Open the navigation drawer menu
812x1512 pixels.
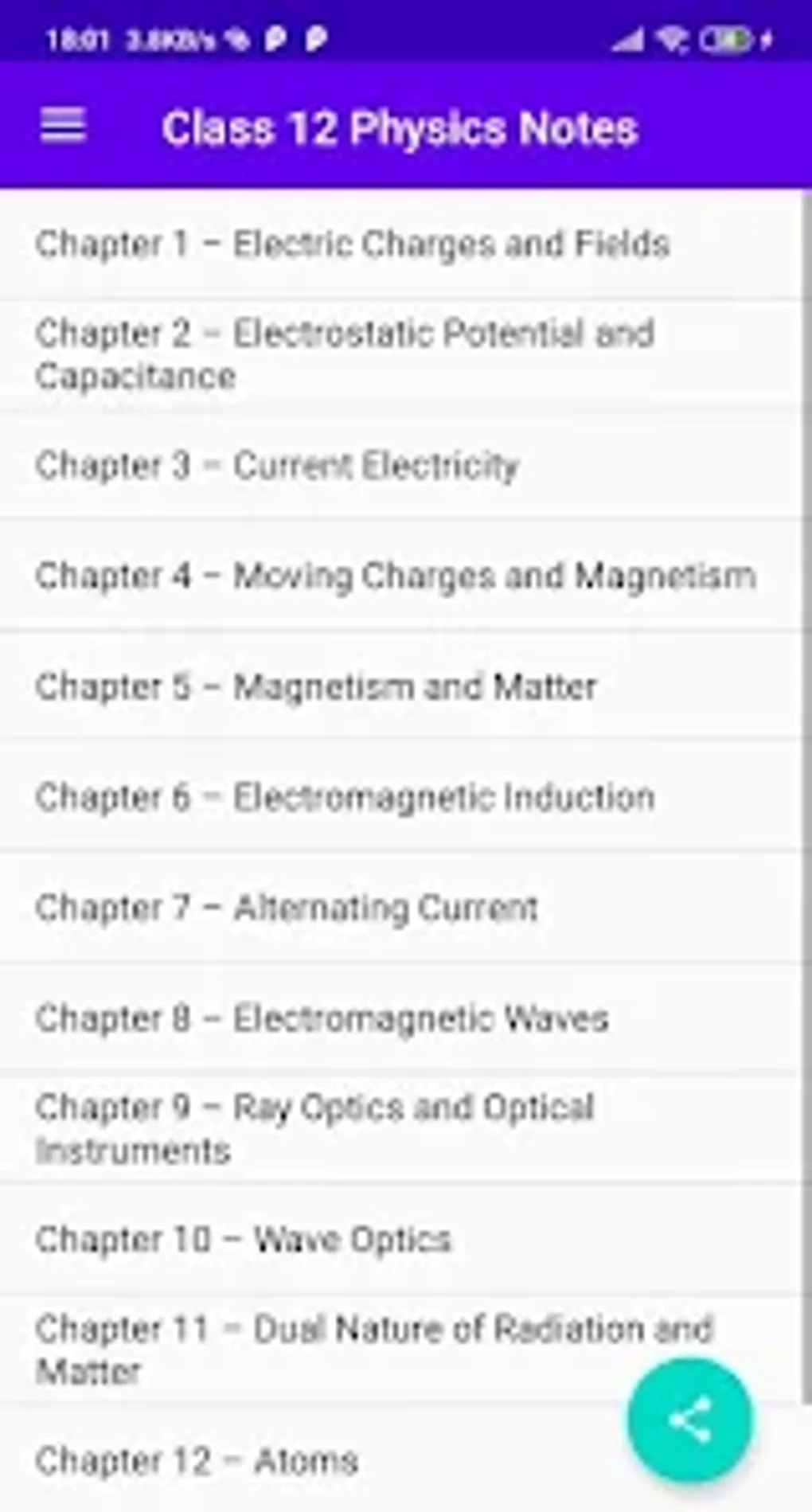(64, 126)
